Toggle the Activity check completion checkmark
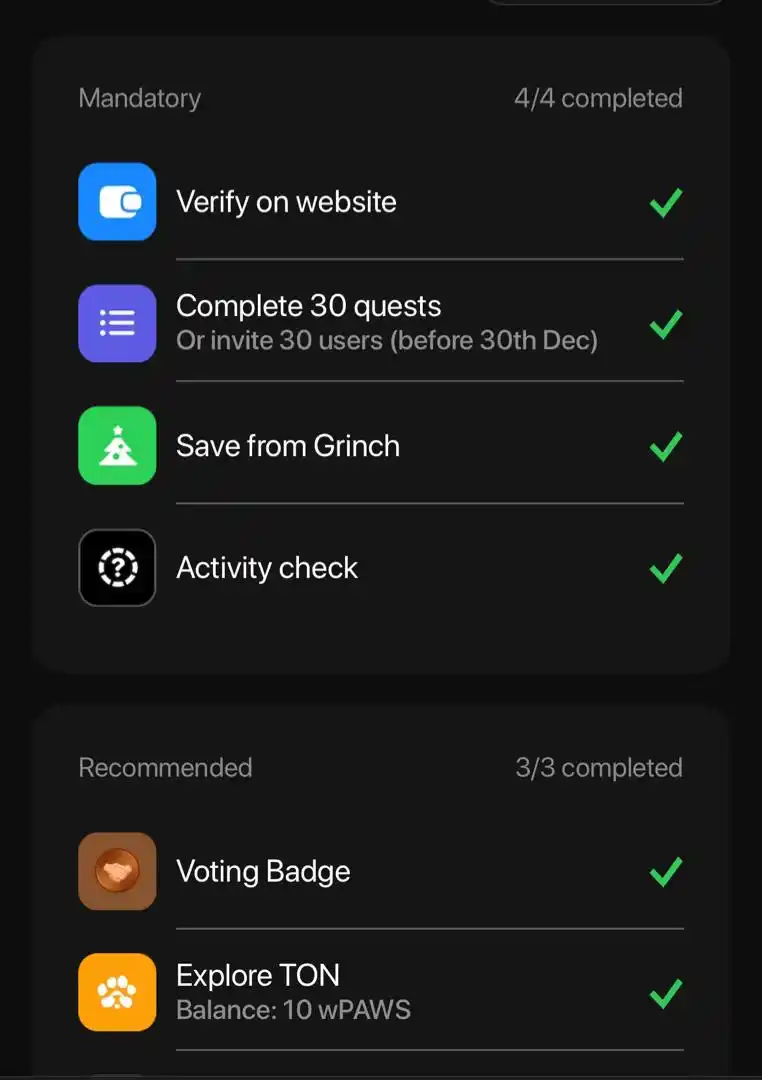762x1080 pixels. [664, 568]
